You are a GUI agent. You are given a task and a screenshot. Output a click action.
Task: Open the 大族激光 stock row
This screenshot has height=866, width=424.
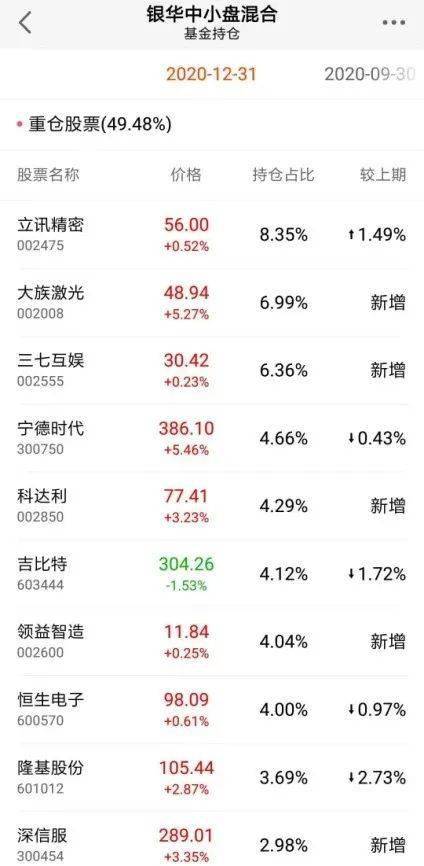point(212,303)
